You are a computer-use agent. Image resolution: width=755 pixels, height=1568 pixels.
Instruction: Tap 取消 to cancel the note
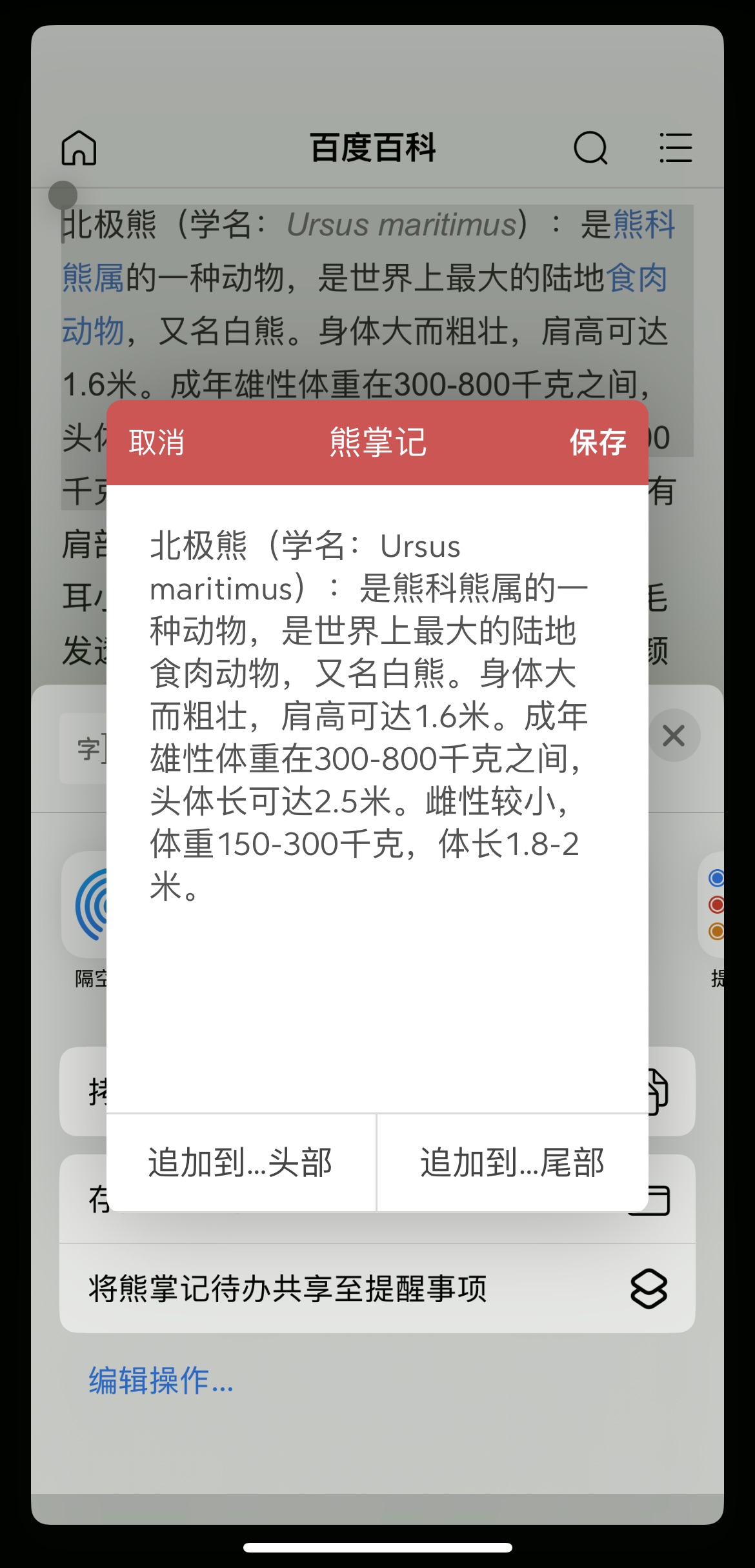click(157, 443)
